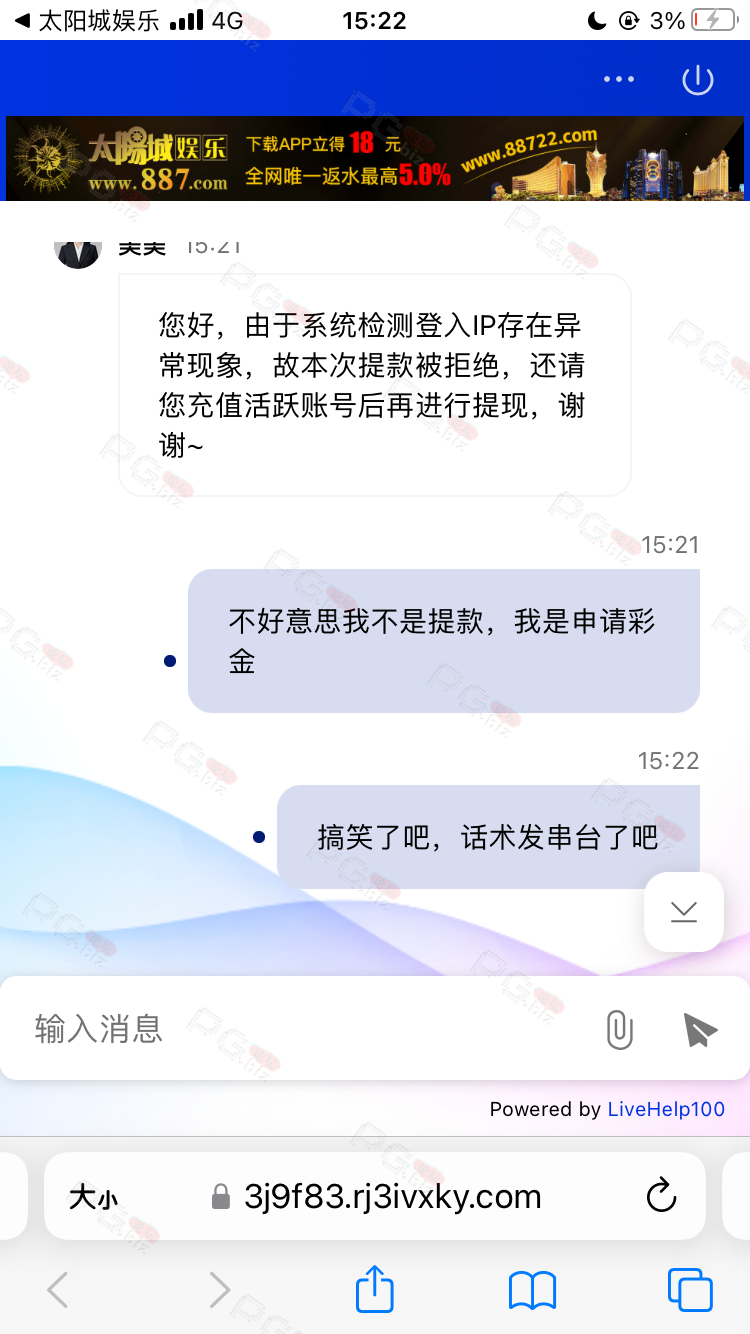The width and height of the screenshot is (750, 1334).
Task: Share this page from the toolbar
Action: pos(375,1289)
